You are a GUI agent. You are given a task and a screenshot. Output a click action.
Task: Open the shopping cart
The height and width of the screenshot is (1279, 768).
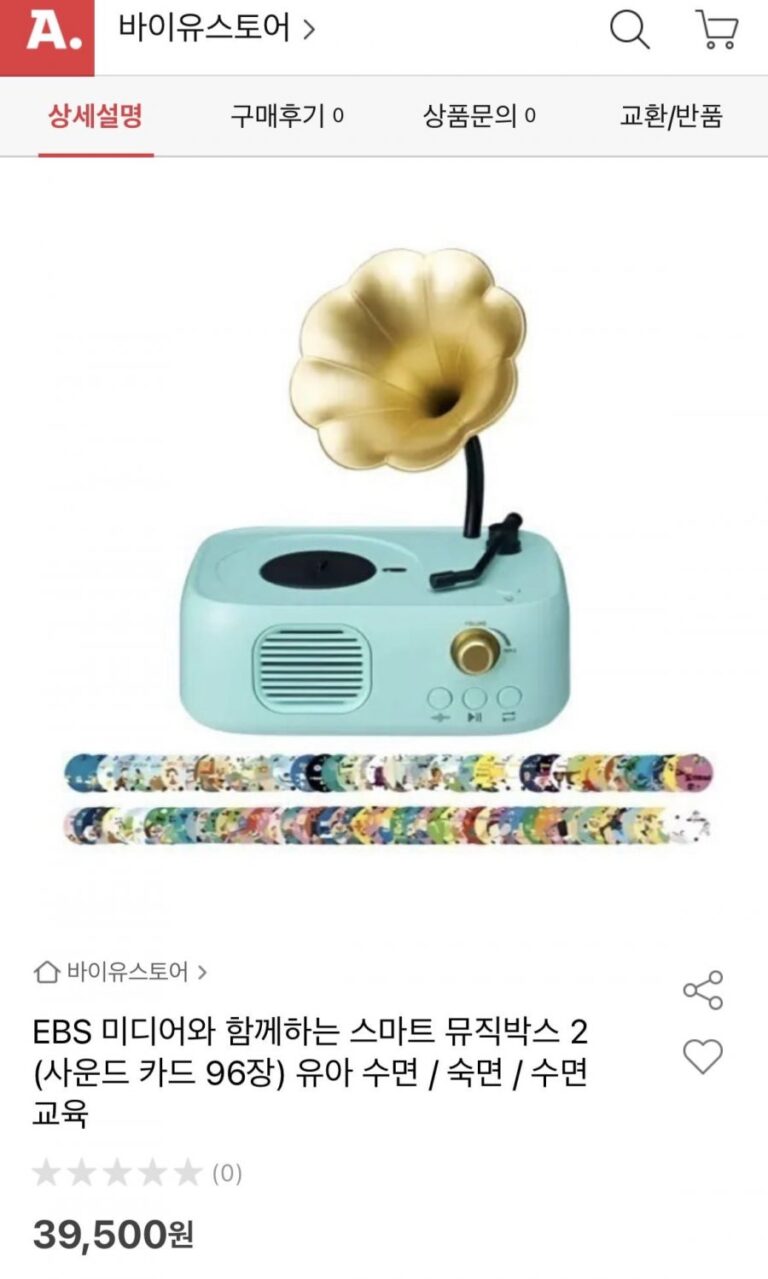pos(716,30)
